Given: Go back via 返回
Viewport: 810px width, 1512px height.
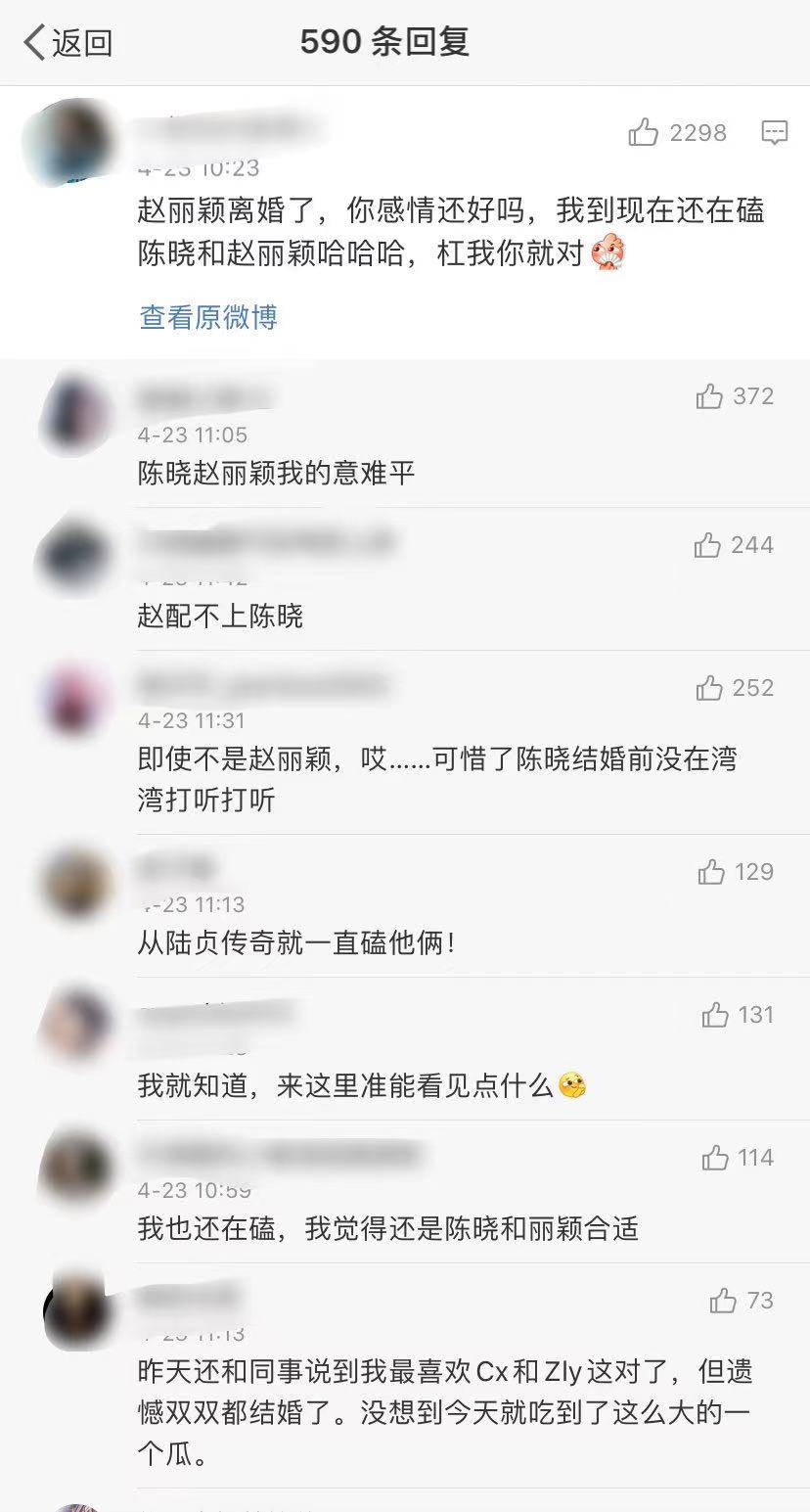Looking at the screenshot, I should (x=68, y=42).
